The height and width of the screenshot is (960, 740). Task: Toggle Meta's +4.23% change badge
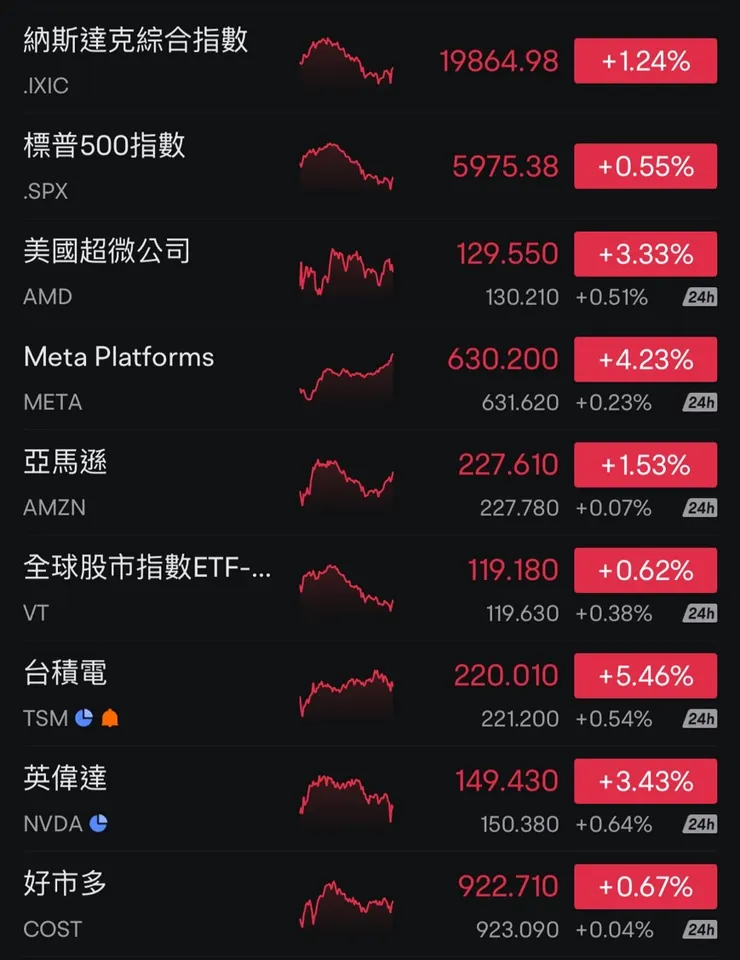(645, 359)
